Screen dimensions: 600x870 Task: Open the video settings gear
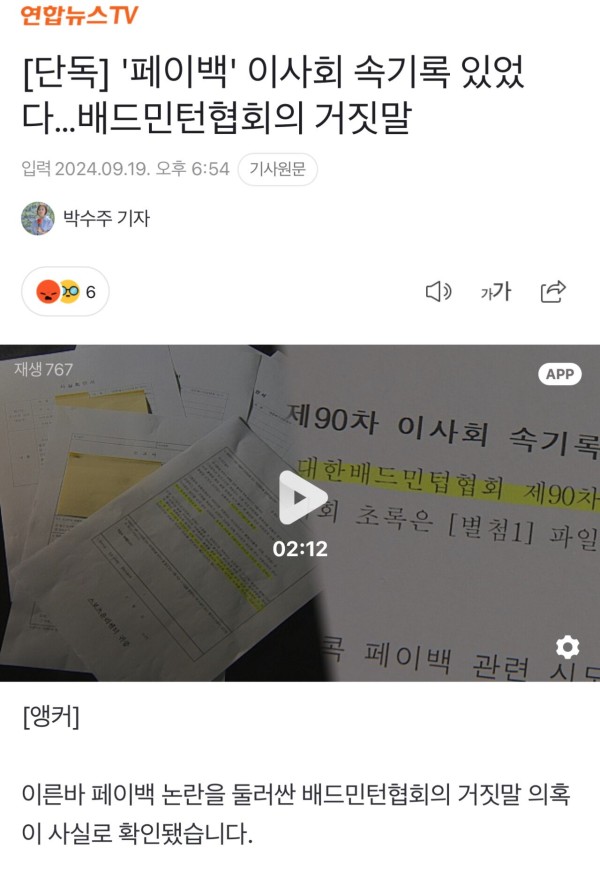pyautogui.click(x=567, y=647)
